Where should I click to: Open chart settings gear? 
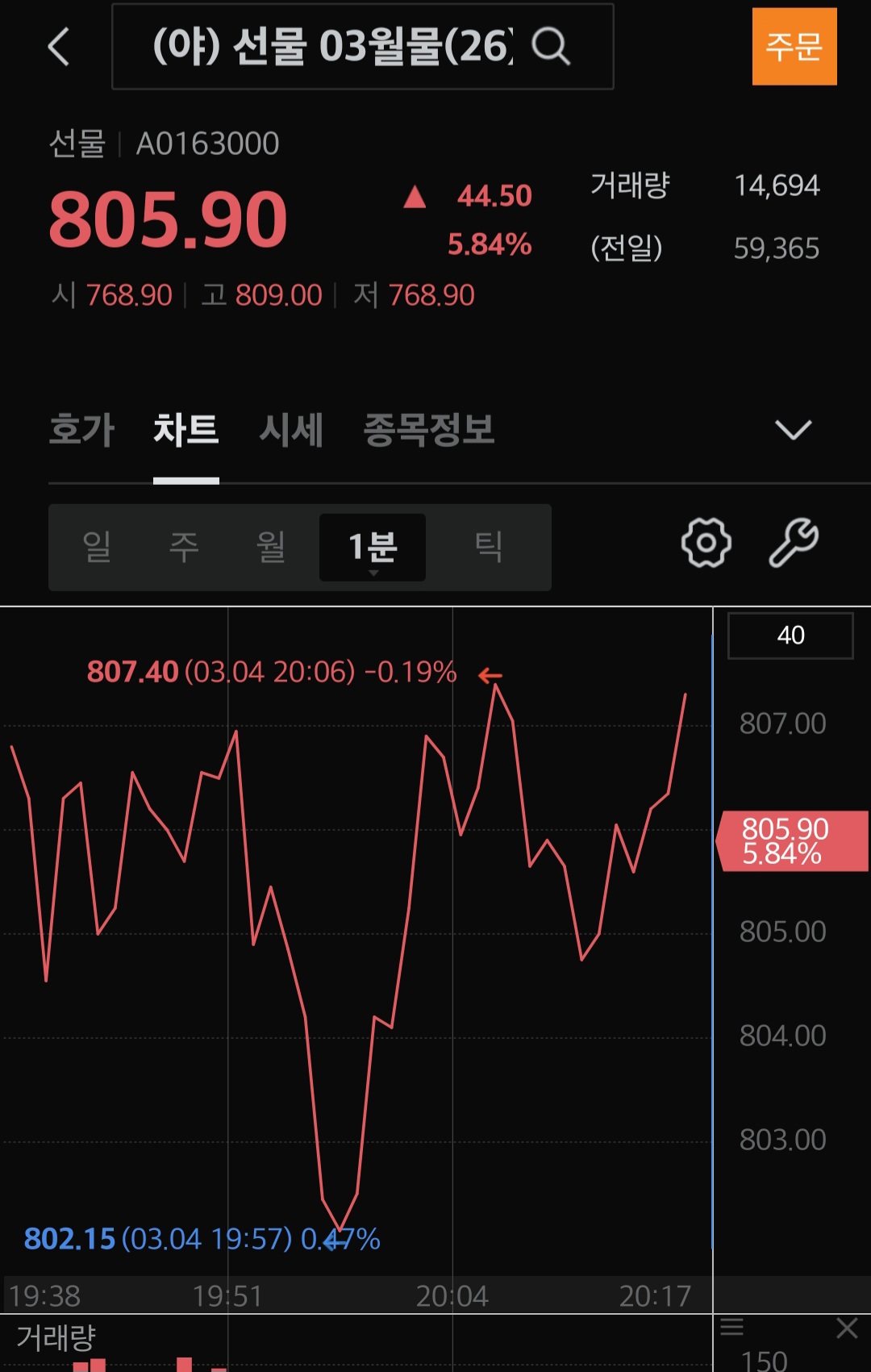click(x=706, y=543)
